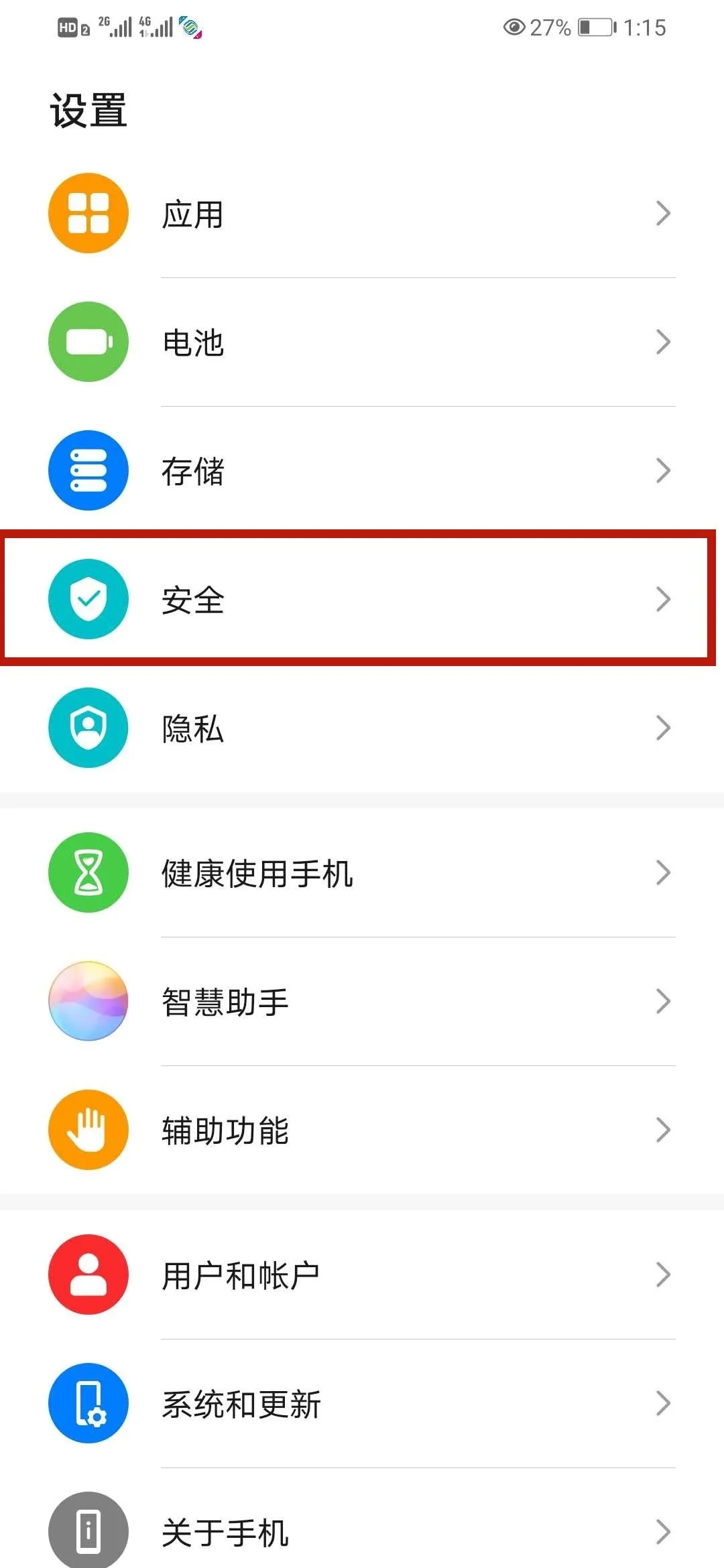Tap the blue 系统和更新 phone icon
The width and height of the screenshot is (724, 1568).
[x=88, y=1404]
